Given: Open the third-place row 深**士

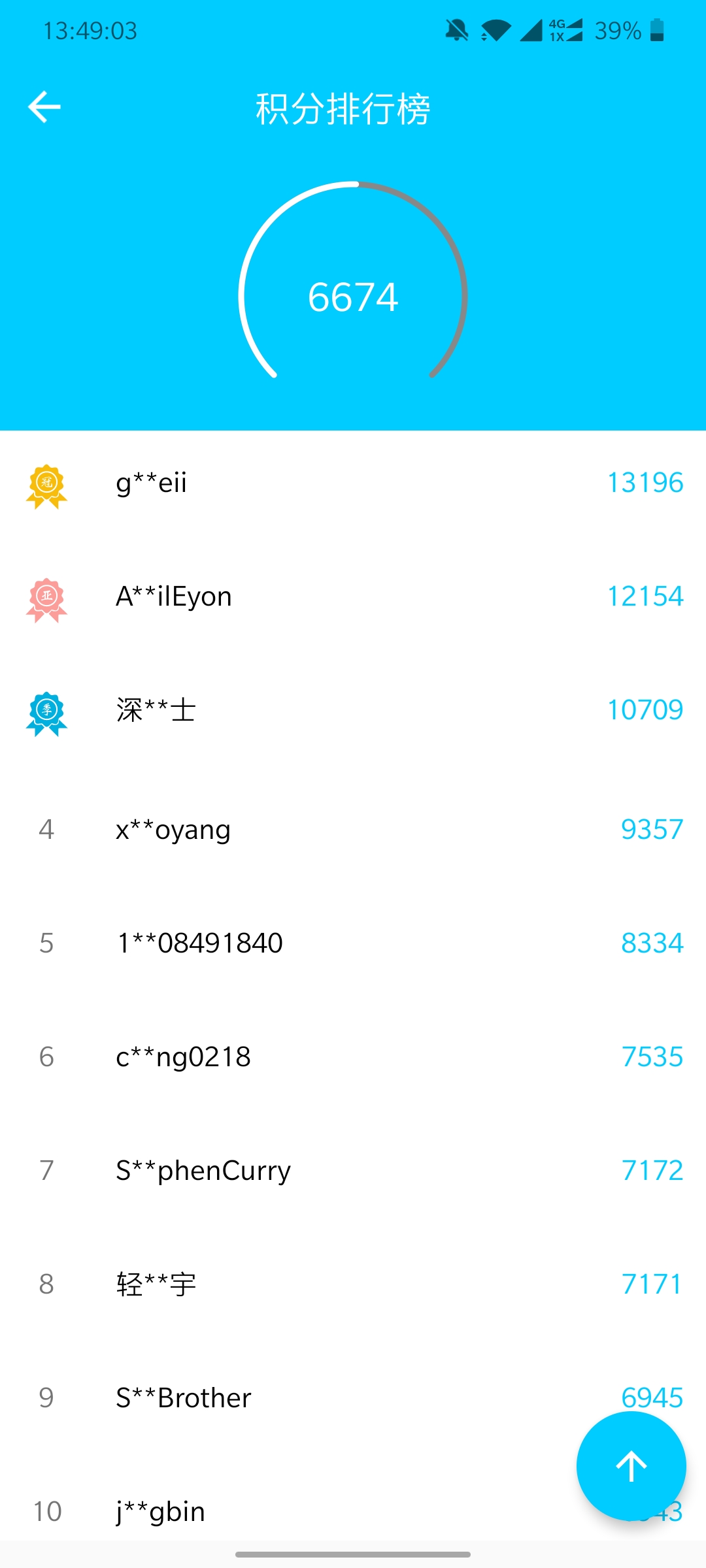Looking at the screenshot, I should click(353, 710).
